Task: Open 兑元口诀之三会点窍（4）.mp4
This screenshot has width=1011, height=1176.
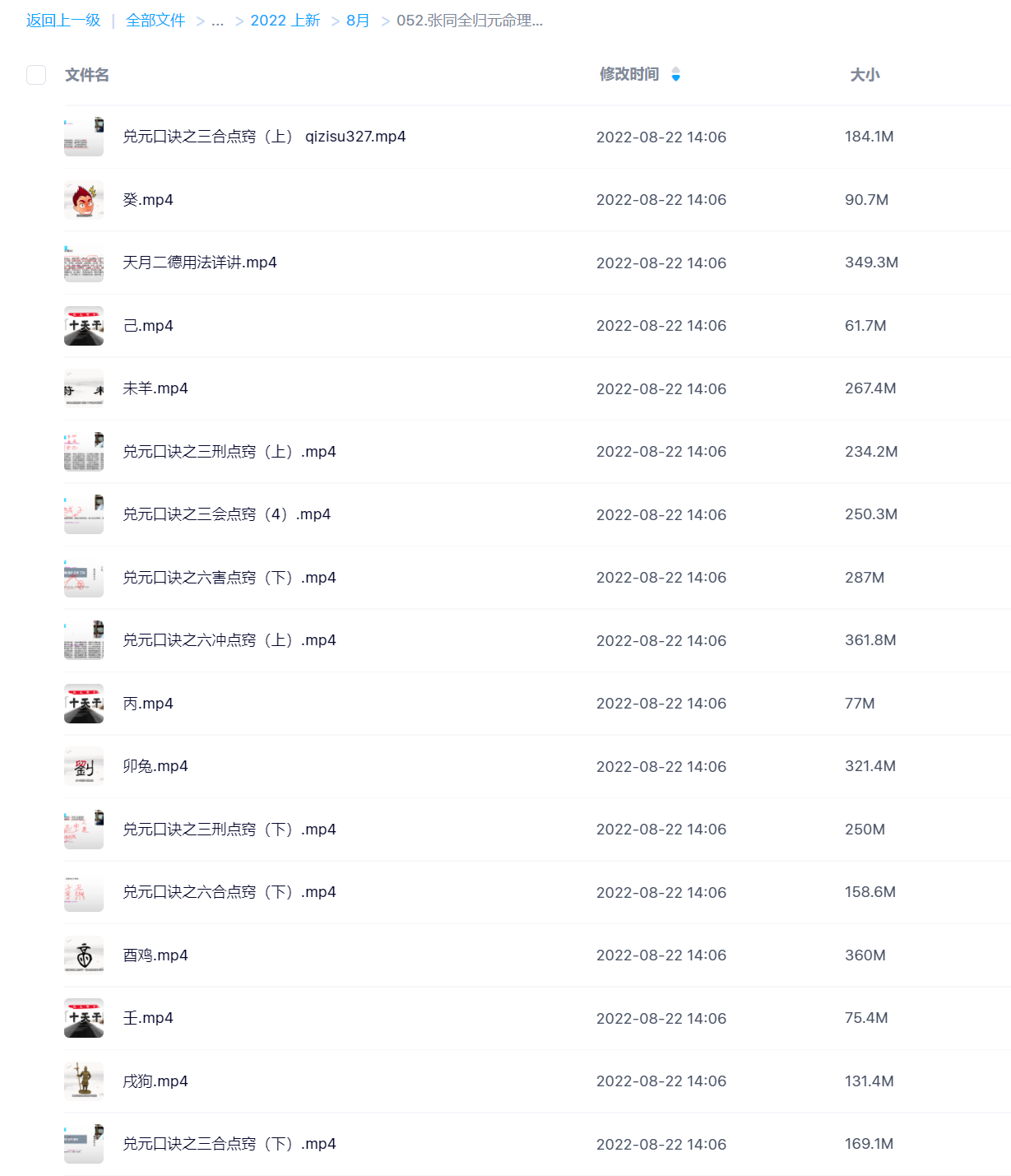Action: pyautogui.click(x=226, y=514)
